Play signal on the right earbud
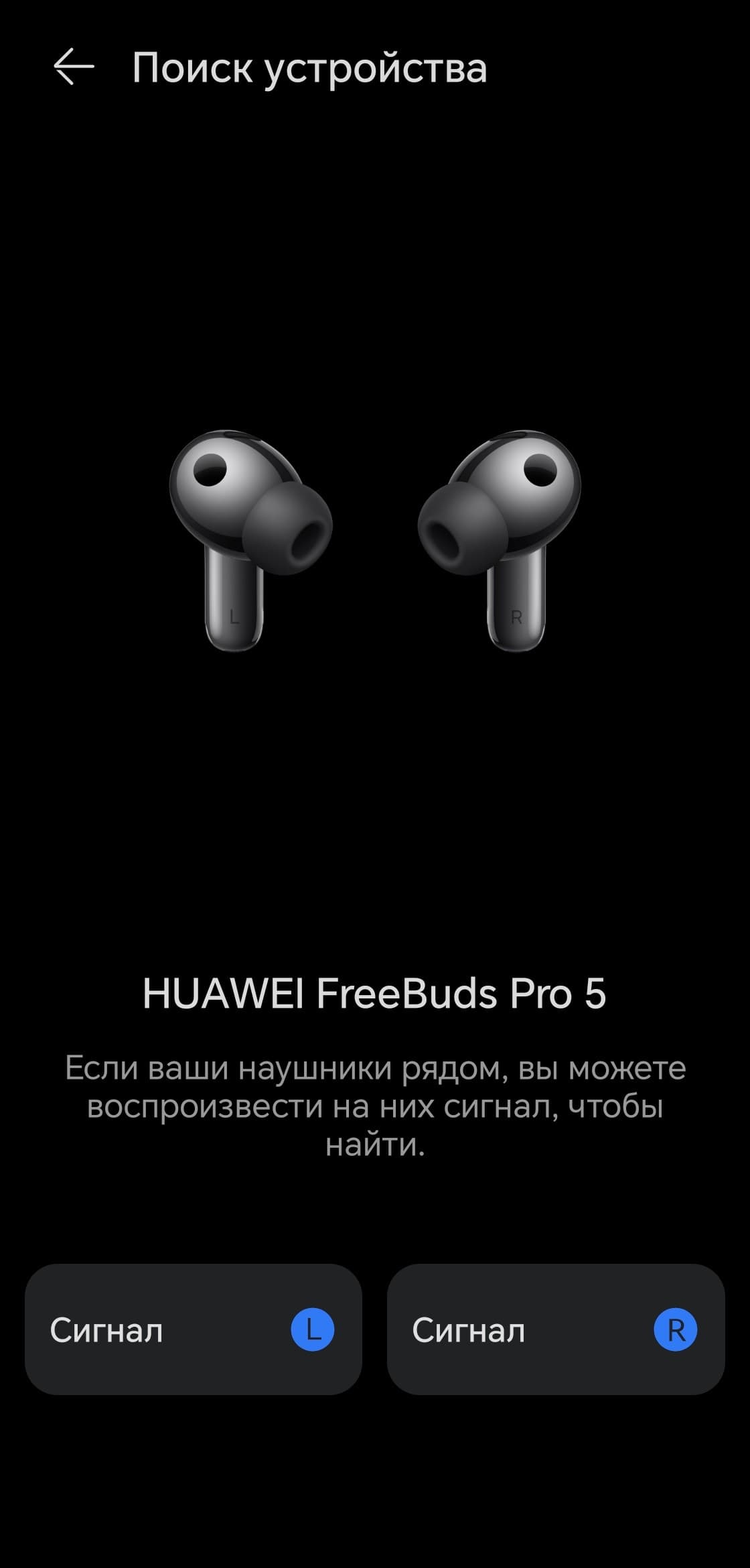Screen dimensions: 750x1568 [x=555, y=1329]
